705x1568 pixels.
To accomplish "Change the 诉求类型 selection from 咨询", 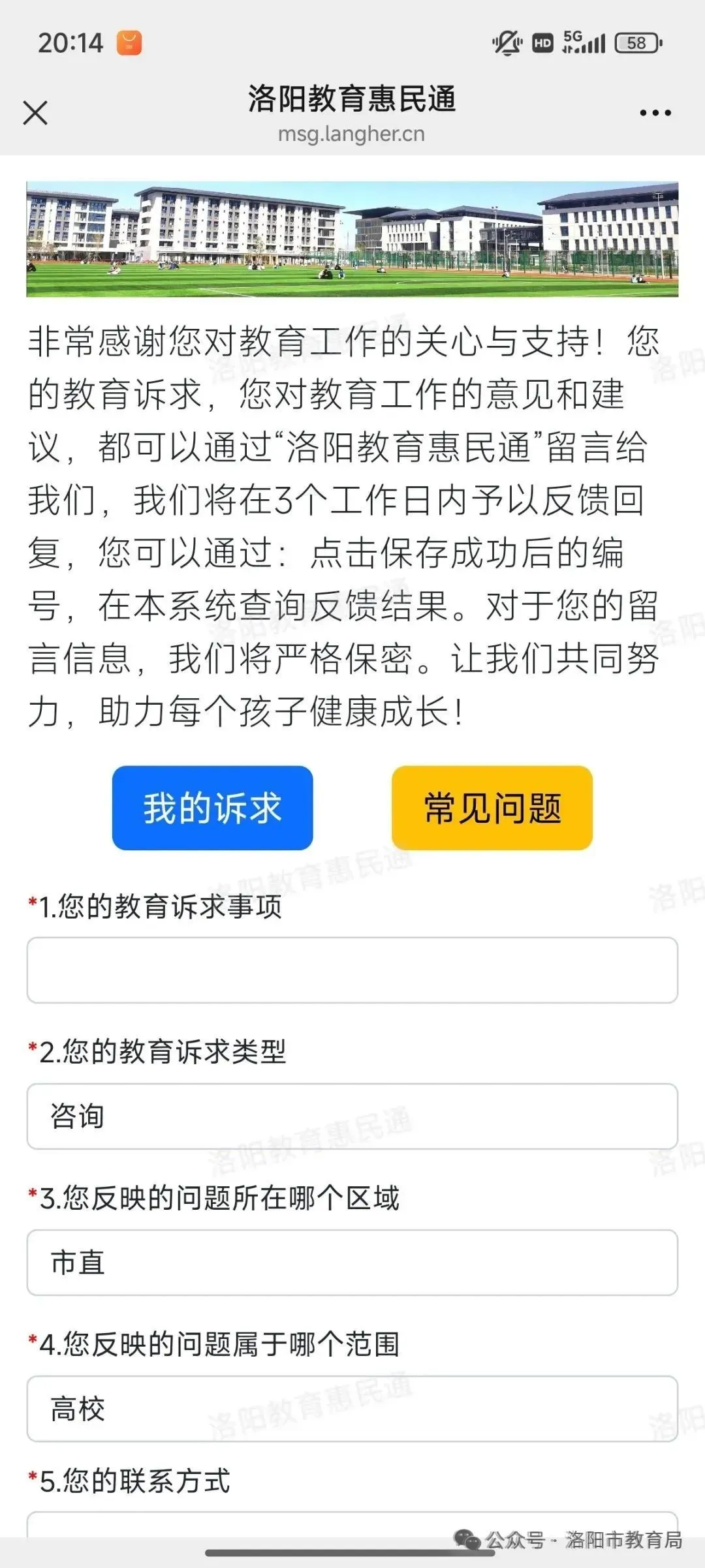I will pos(352,1116).
